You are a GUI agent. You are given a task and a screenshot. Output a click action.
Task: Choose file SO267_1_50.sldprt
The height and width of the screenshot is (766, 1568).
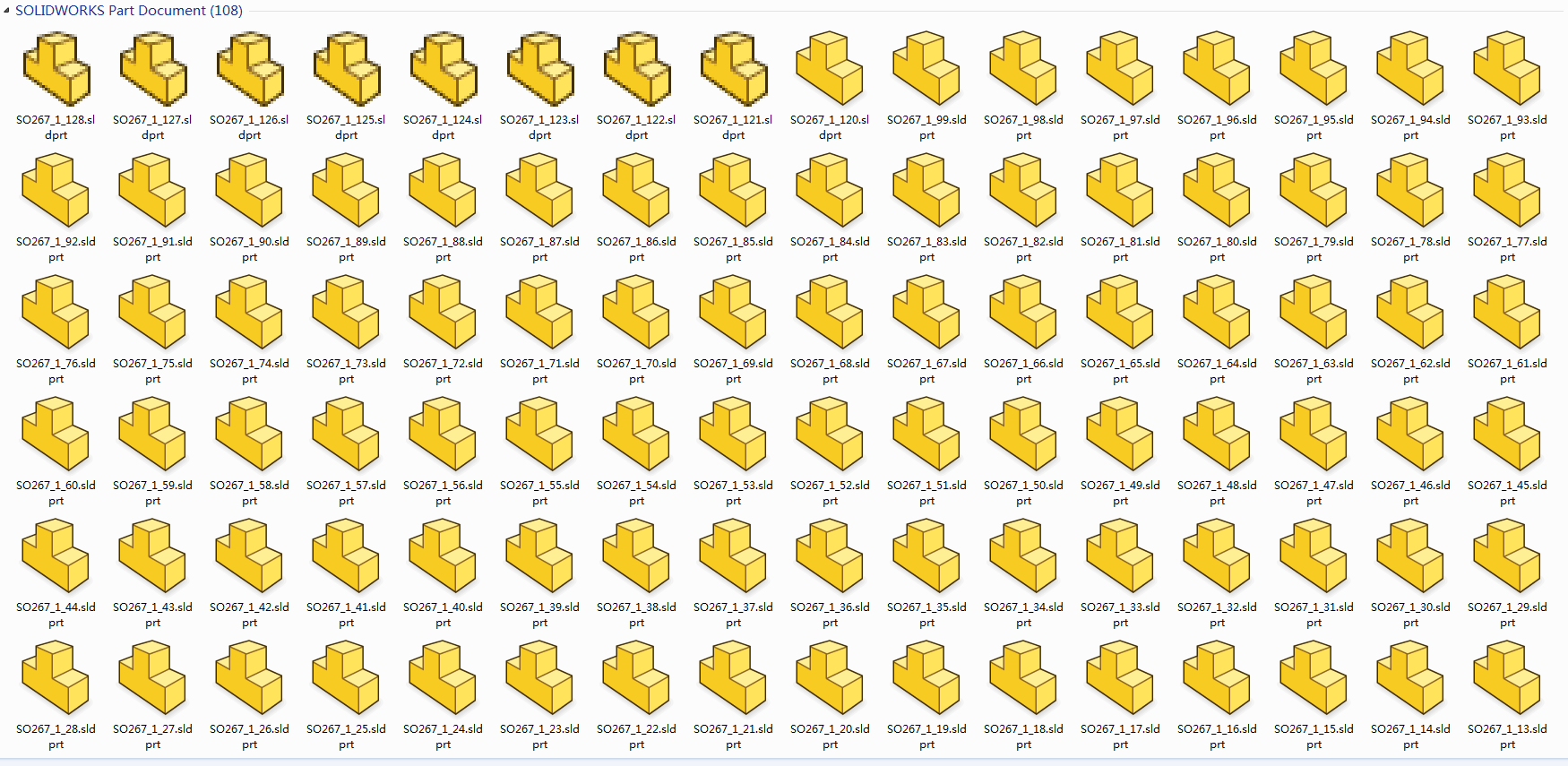[1023, 435]
